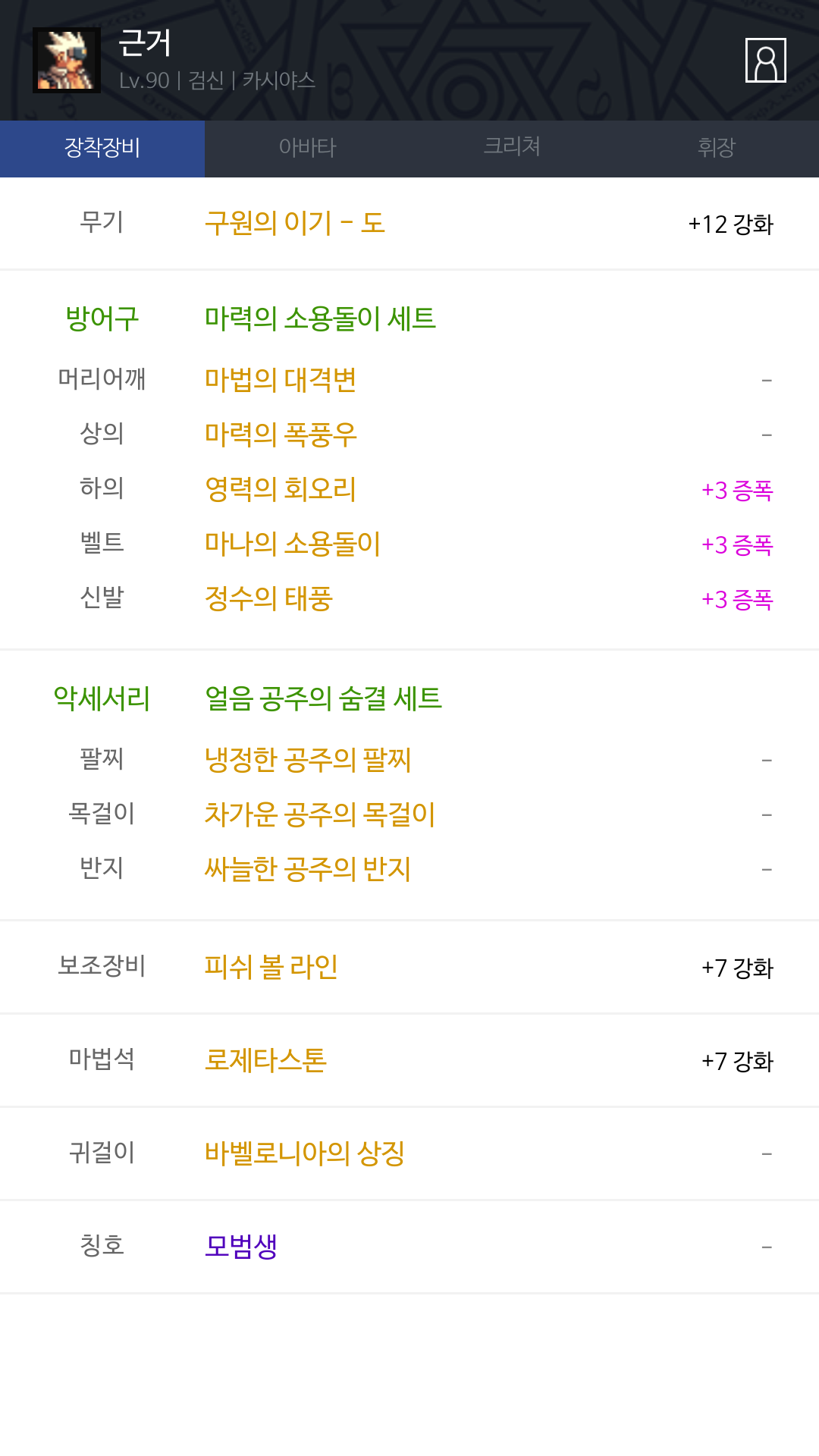Open 마나의 소용돌이 belt item
This screenshot has width=819, height=1456.
tap(293, 544)
